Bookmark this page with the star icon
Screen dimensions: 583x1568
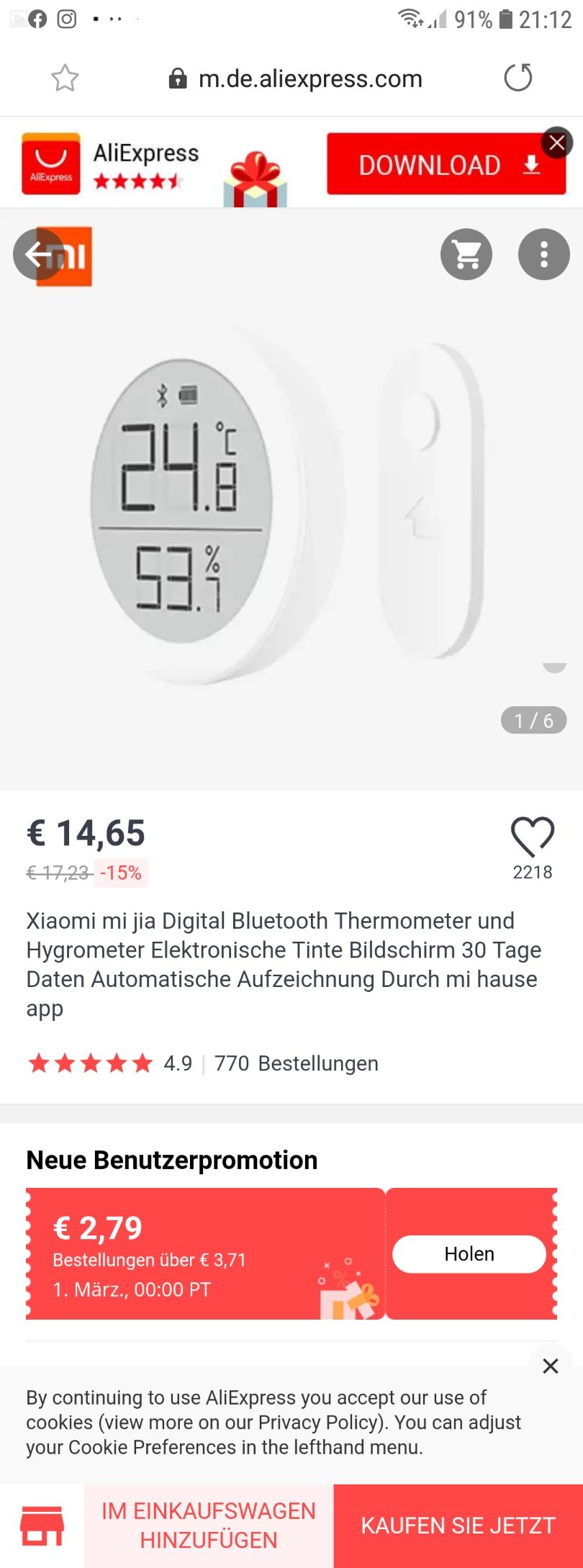tap(65, 78)
